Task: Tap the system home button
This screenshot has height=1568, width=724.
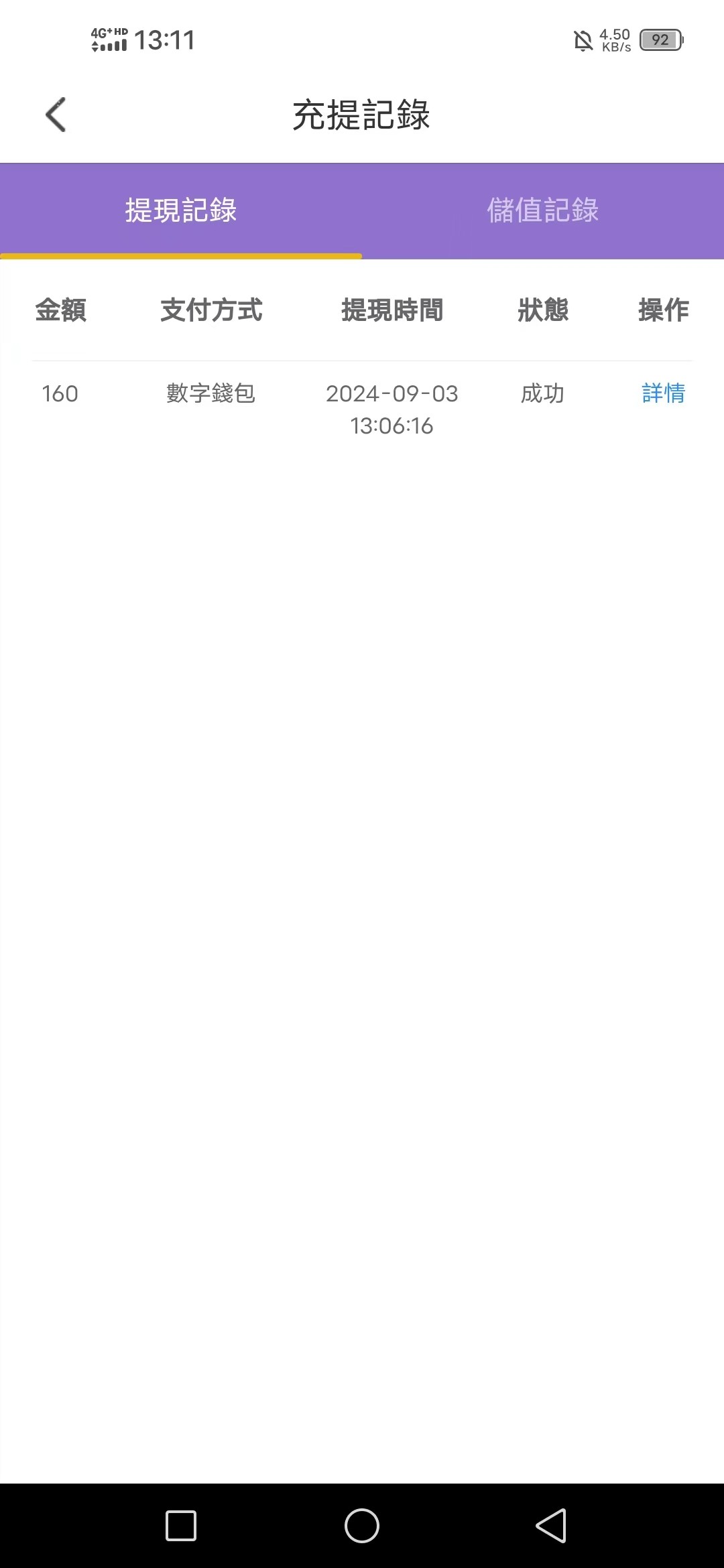Action: [362, 1526]
